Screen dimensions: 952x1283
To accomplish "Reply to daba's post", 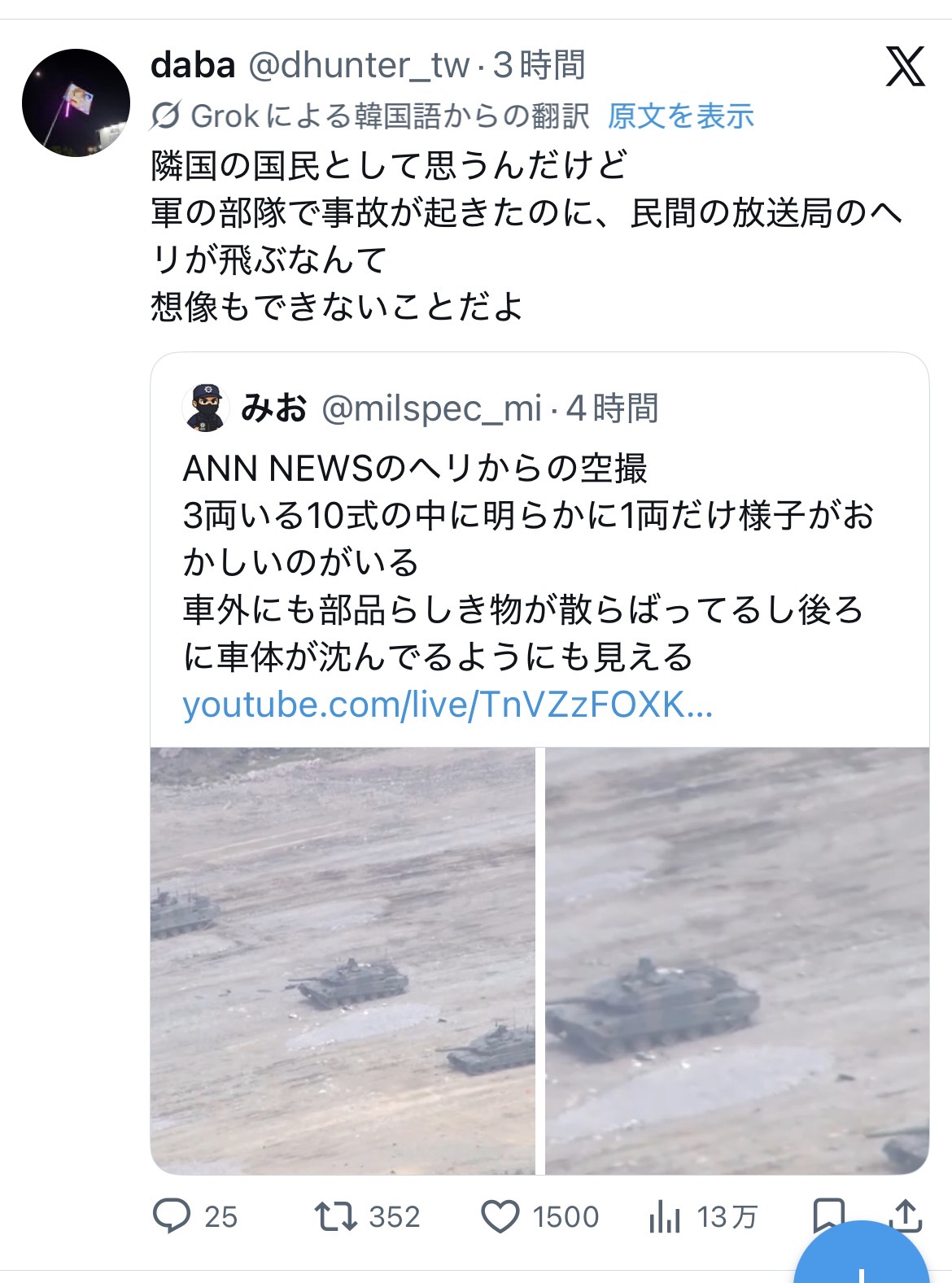I will pos(172,1216).
